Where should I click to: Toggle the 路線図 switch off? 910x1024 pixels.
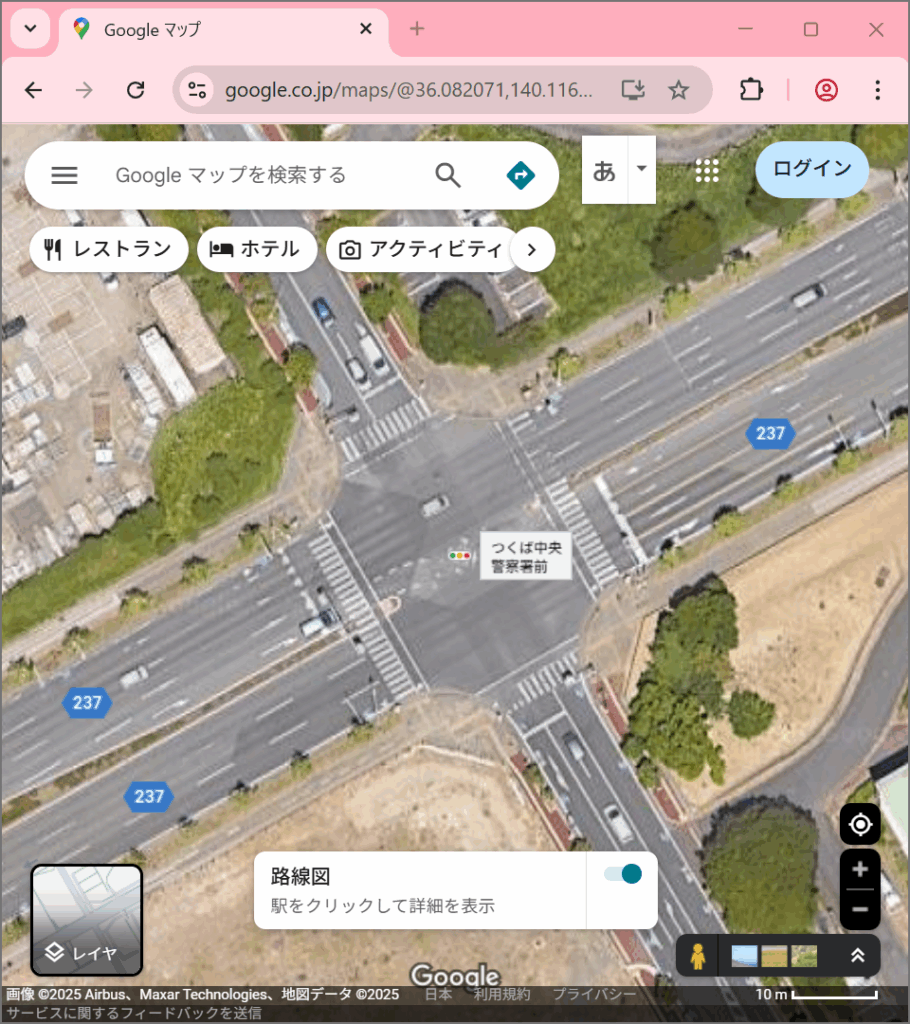tap(623, 874)
